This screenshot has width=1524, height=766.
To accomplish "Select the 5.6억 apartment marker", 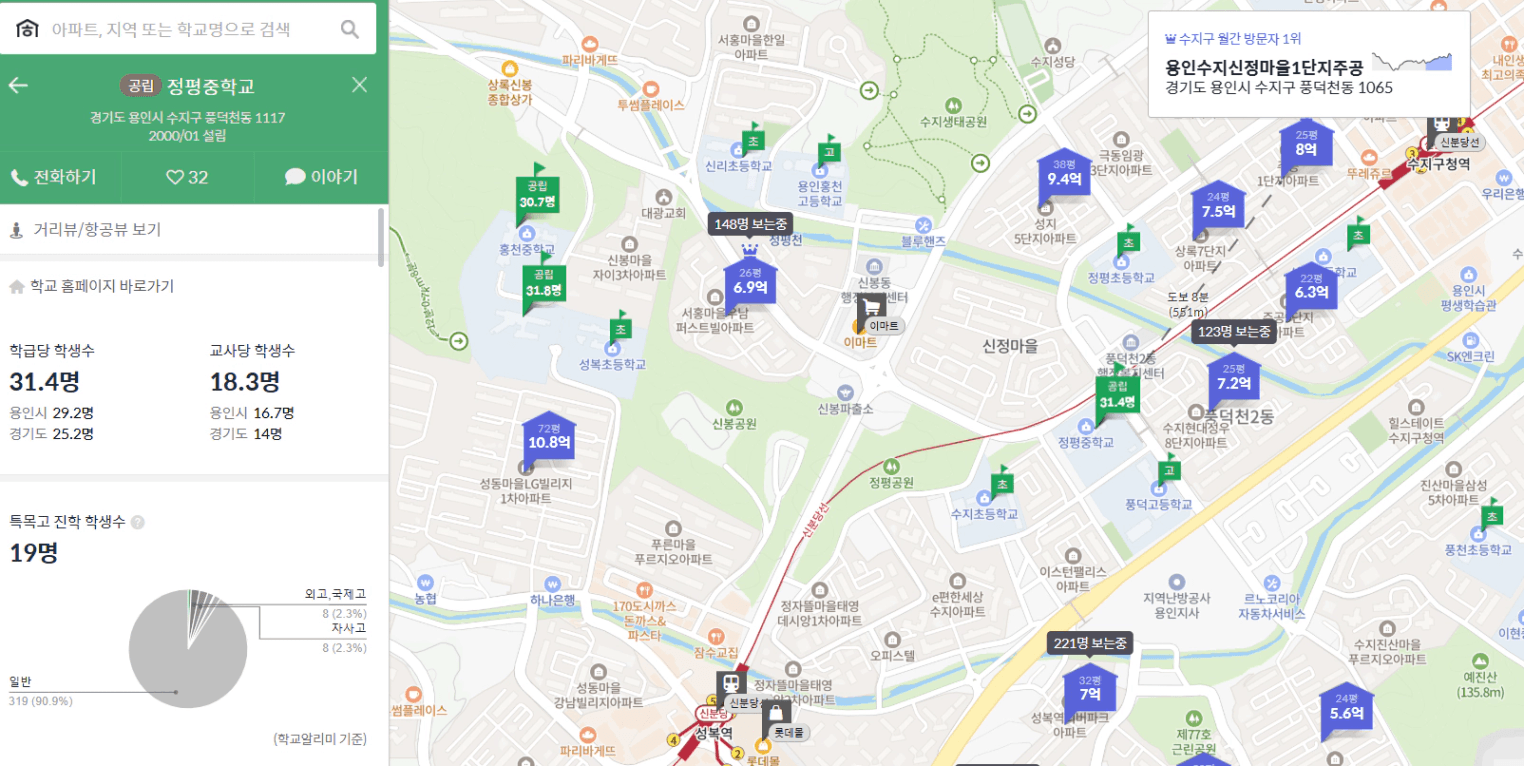I will click(x=1347, y=712).
